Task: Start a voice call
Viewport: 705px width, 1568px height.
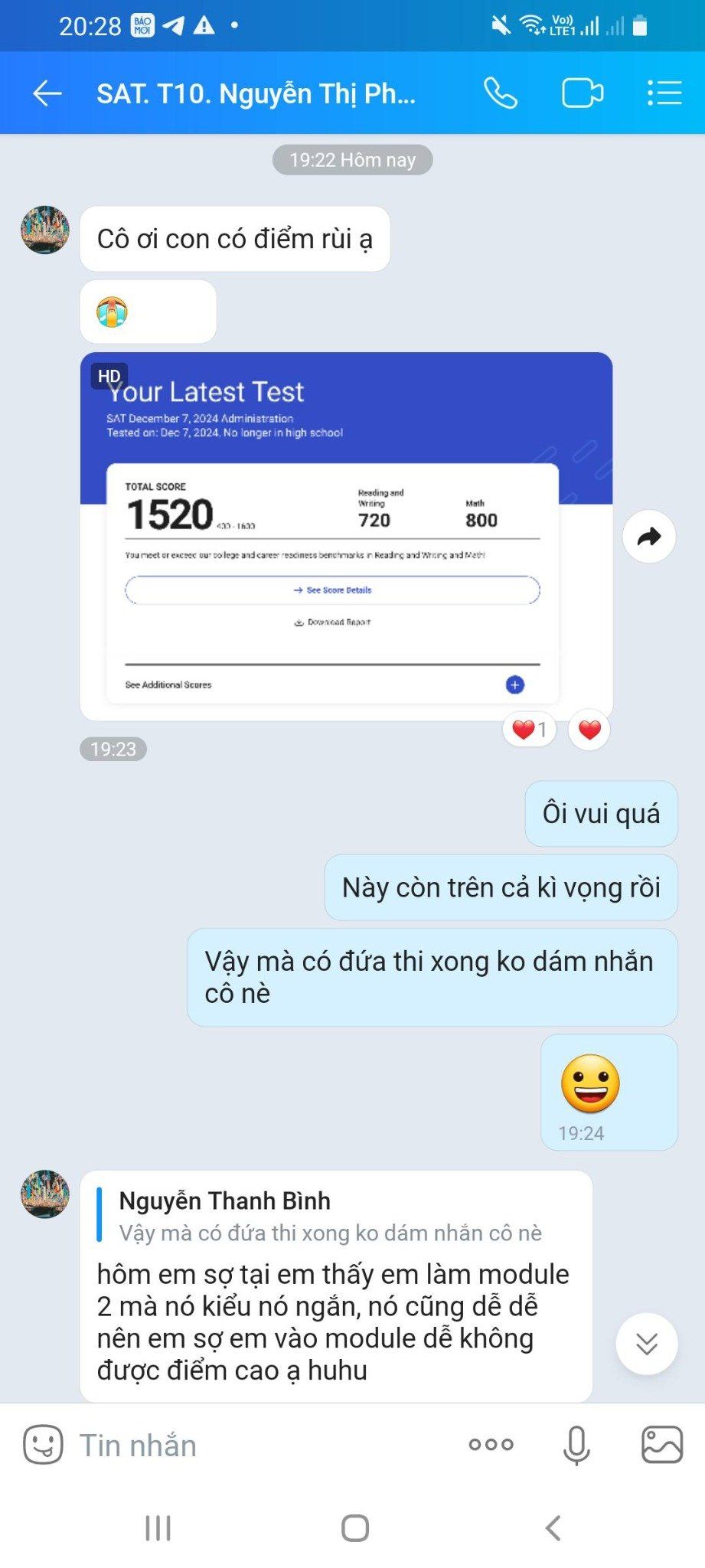Action: click(501, 93)
